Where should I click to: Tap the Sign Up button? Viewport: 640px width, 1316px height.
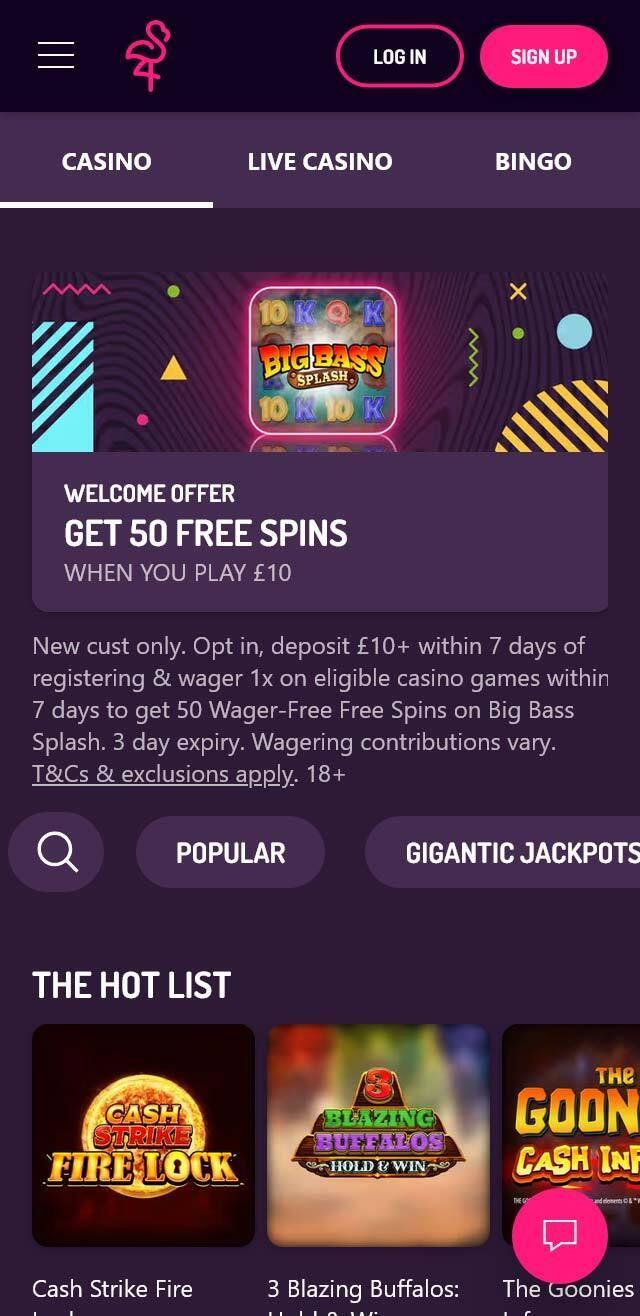(544, 56)
